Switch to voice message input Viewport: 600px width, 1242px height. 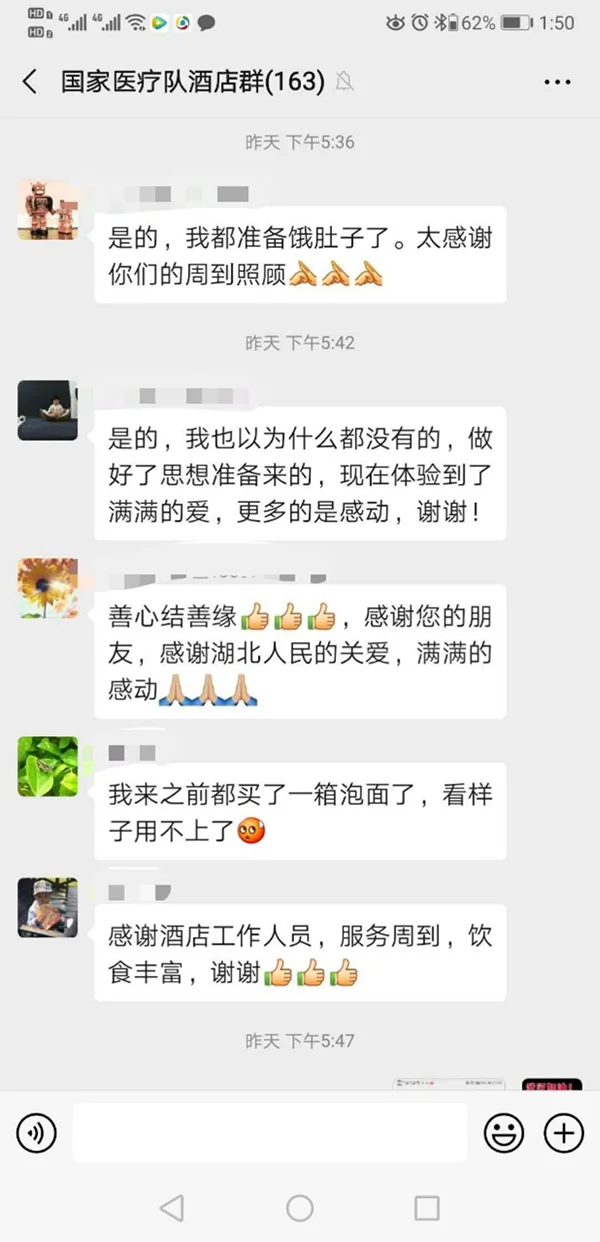[x=36, y=1133]
